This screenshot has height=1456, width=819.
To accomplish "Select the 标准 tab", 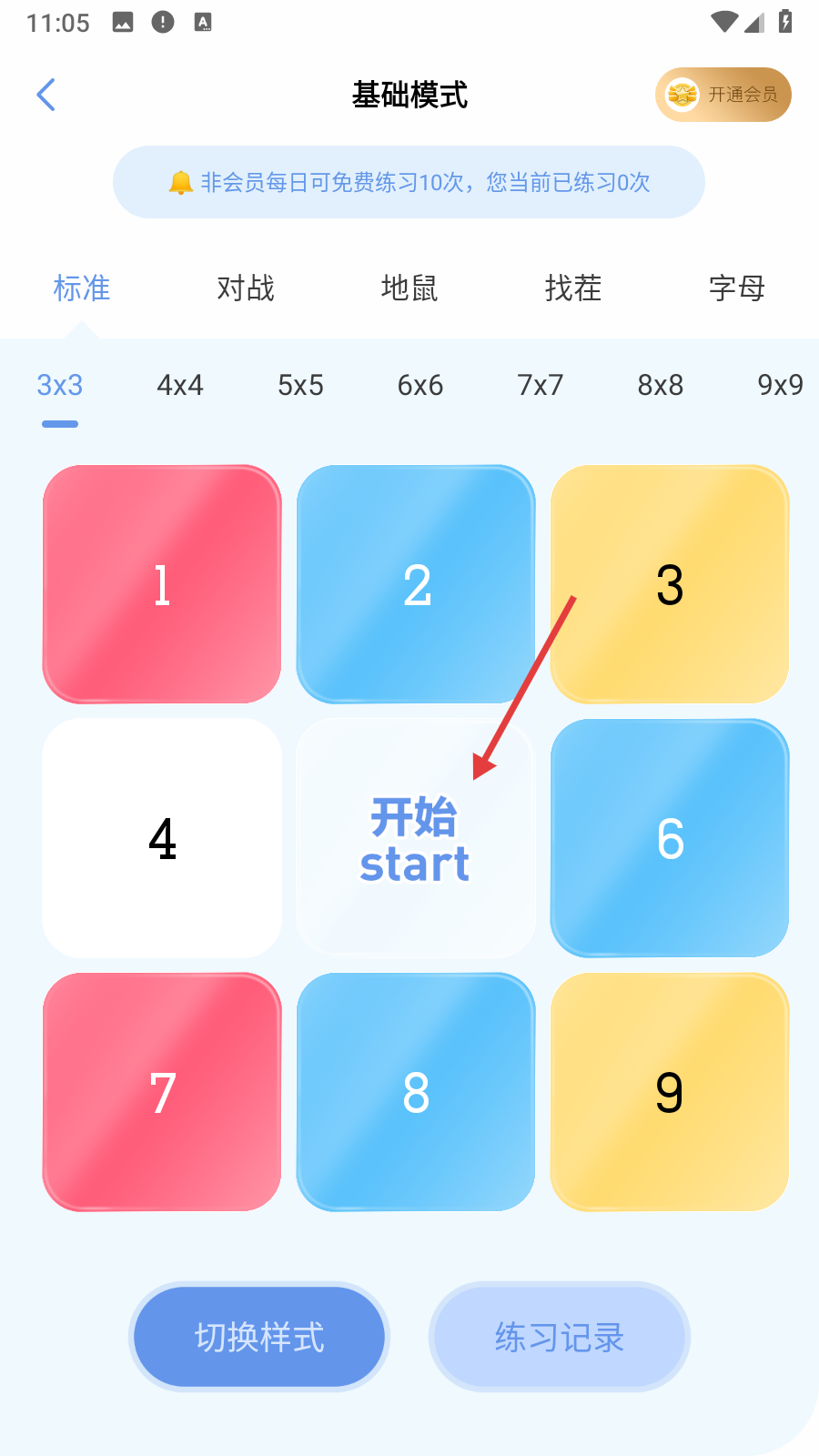I will pos(82,288).
